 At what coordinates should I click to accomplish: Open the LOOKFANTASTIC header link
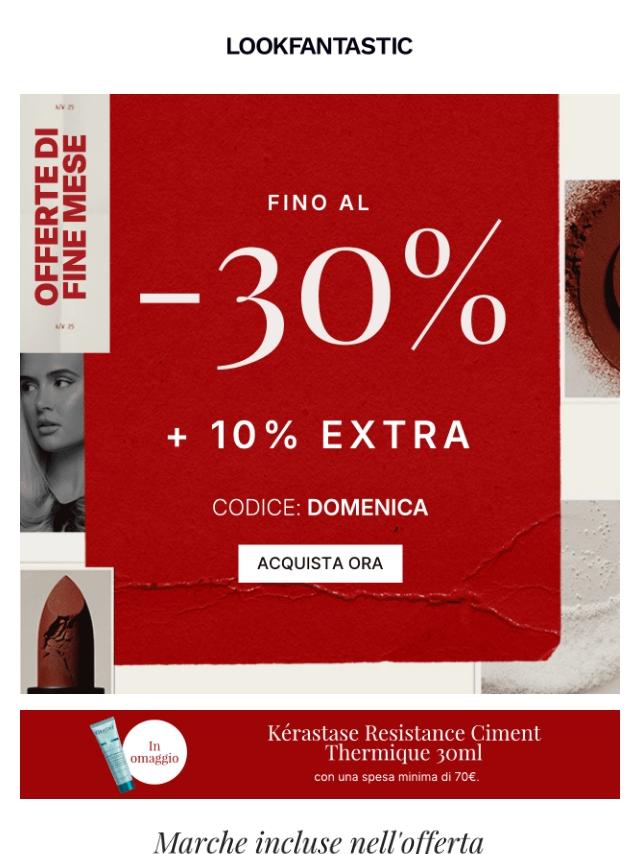point(319,47)
